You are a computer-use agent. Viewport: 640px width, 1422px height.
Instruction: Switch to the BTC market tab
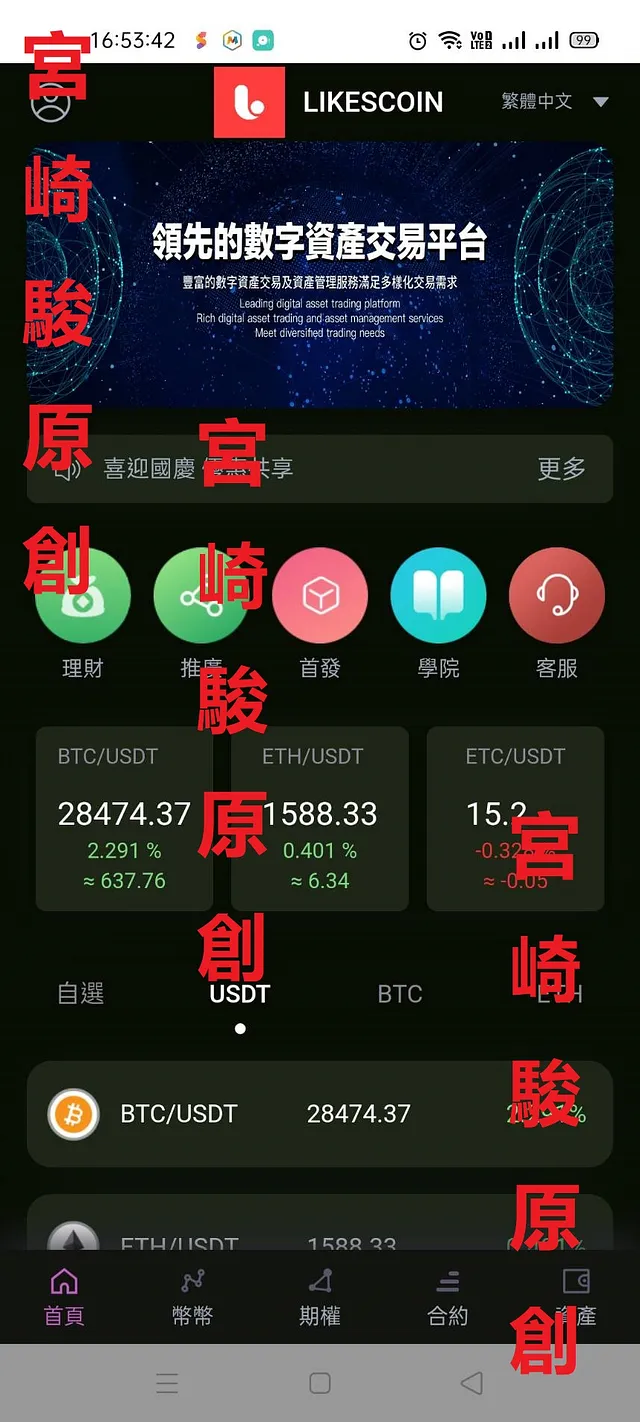(400, 994)
